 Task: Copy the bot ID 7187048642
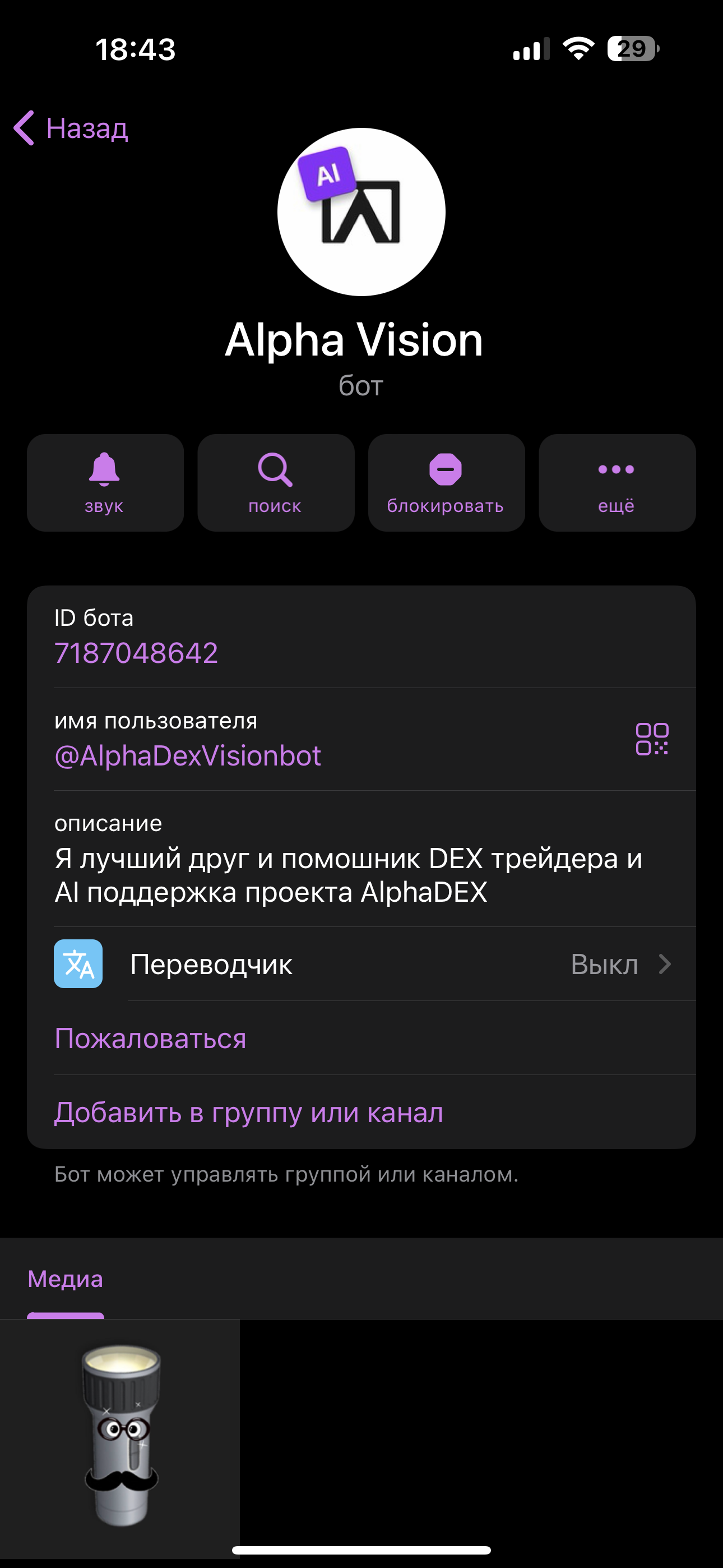click(136, 653)
